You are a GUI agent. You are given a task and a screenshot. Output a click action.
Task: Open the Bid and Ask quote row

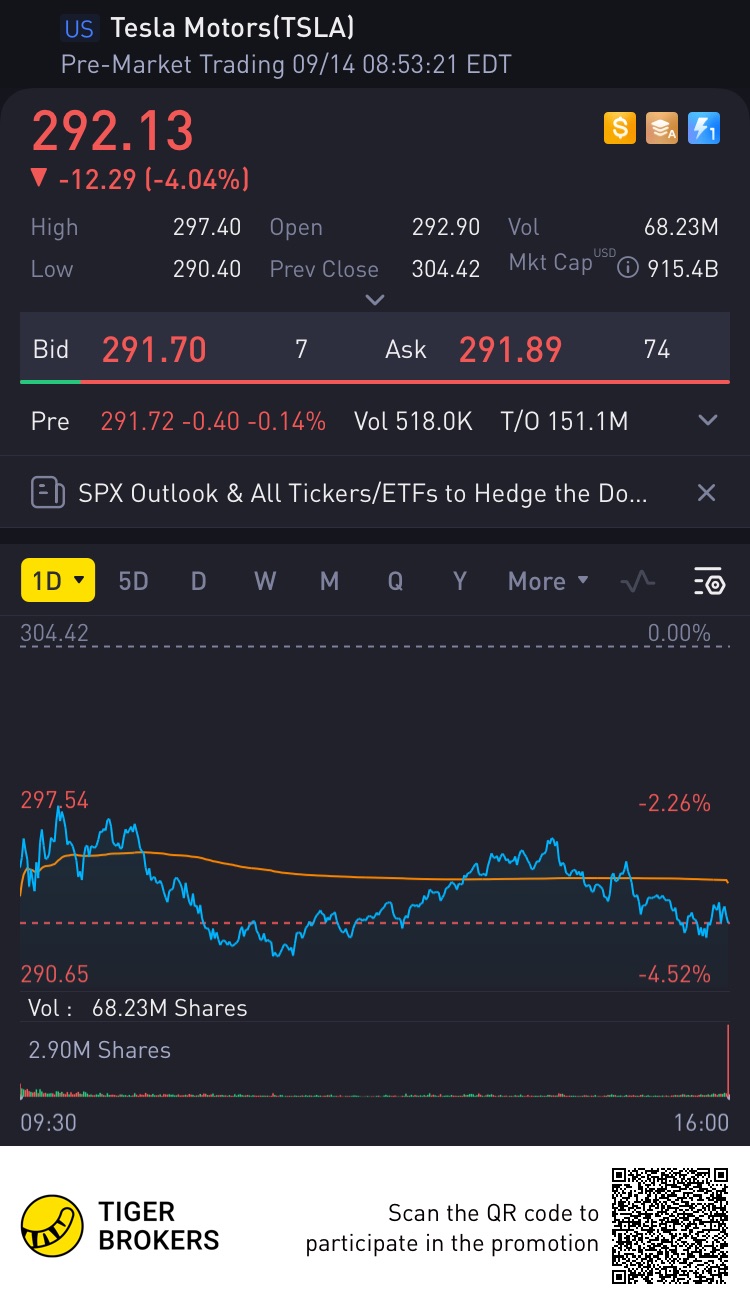click(x=375, y=349)
